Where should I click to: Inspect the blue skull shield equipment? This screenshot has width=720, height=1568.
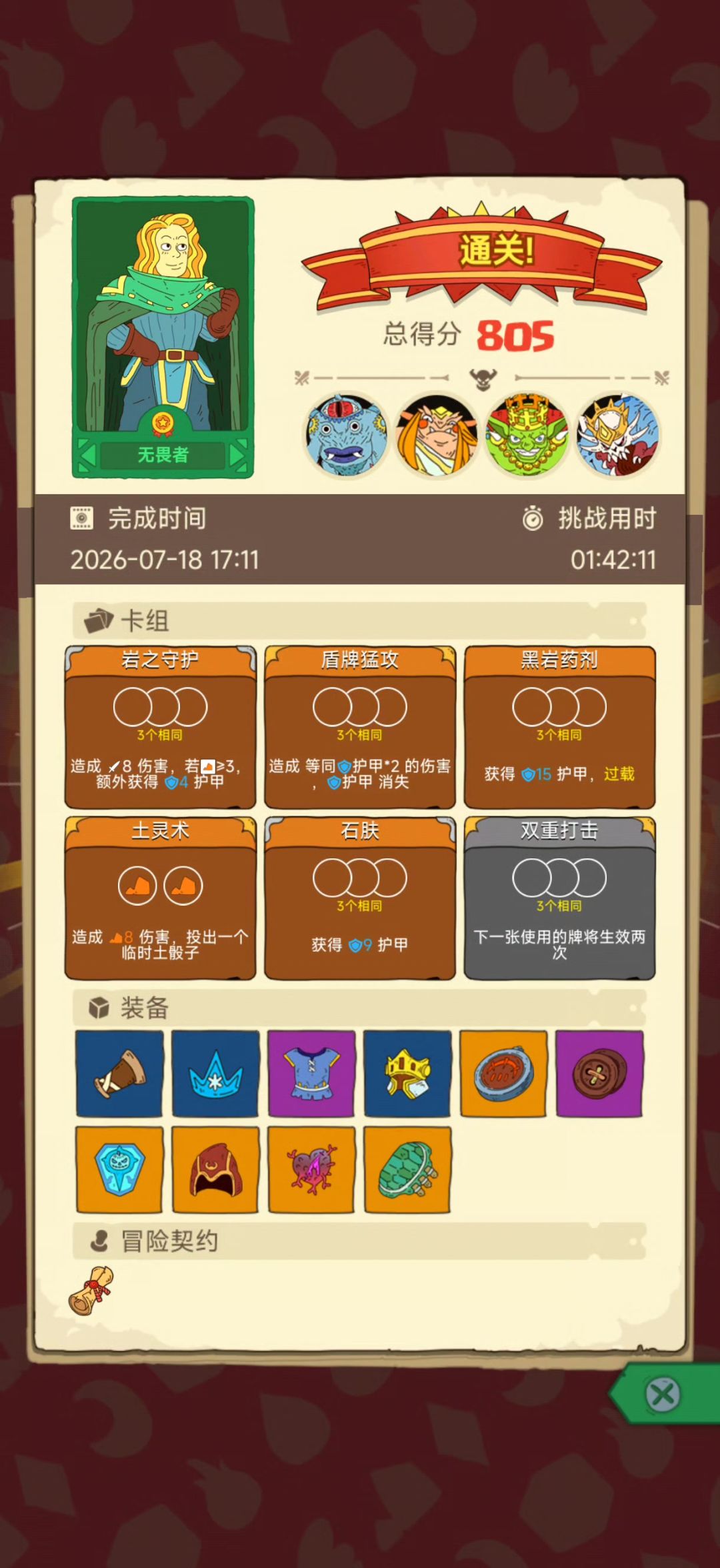pyautogui.click(x=119, y=1169)
